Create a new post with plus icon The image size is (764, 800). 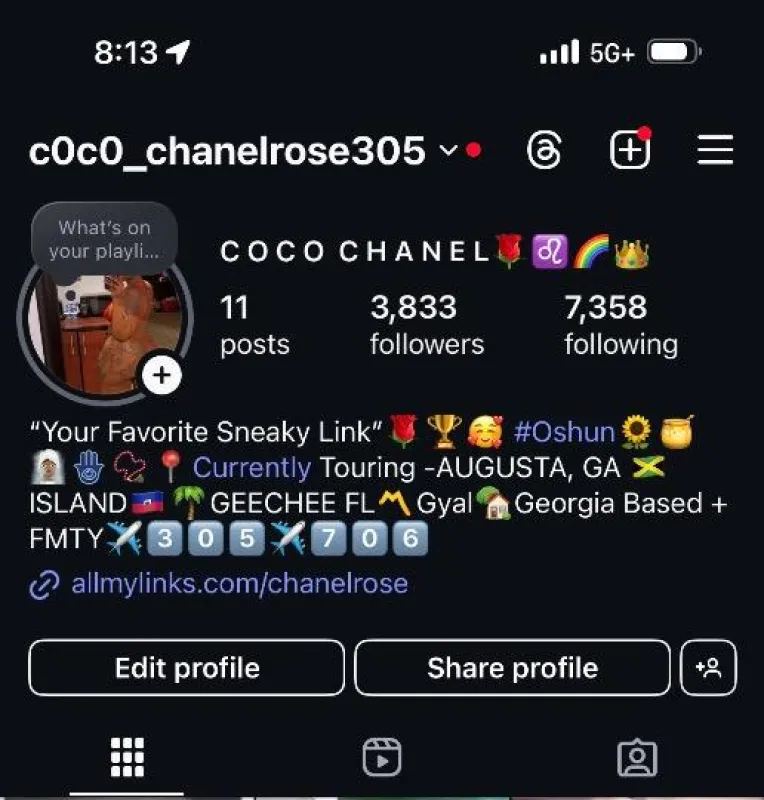[630, 151]
